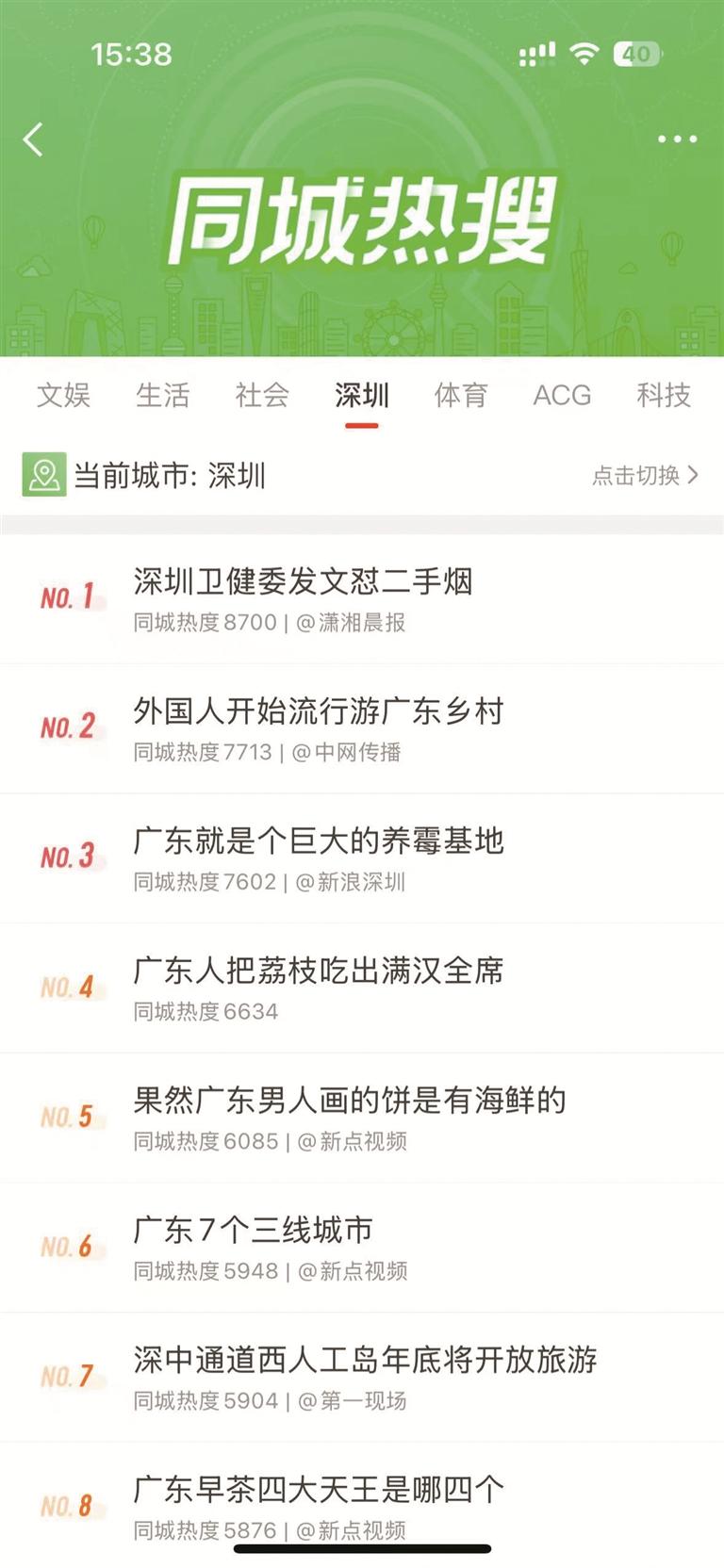Switch to the 文娱 tab
The image size is (724, 1568).
63,395
